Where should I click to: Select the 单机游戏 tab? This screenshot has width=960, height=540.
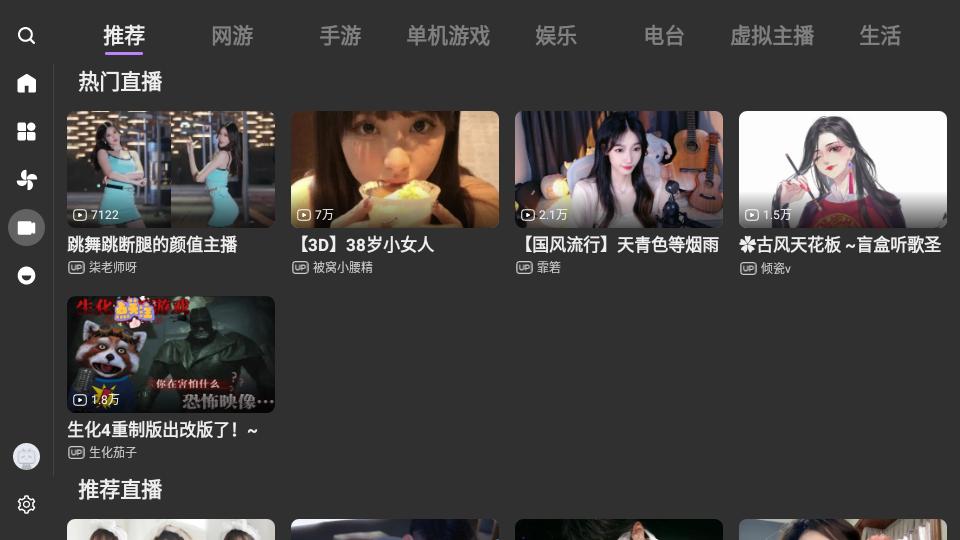pos(448,36)
